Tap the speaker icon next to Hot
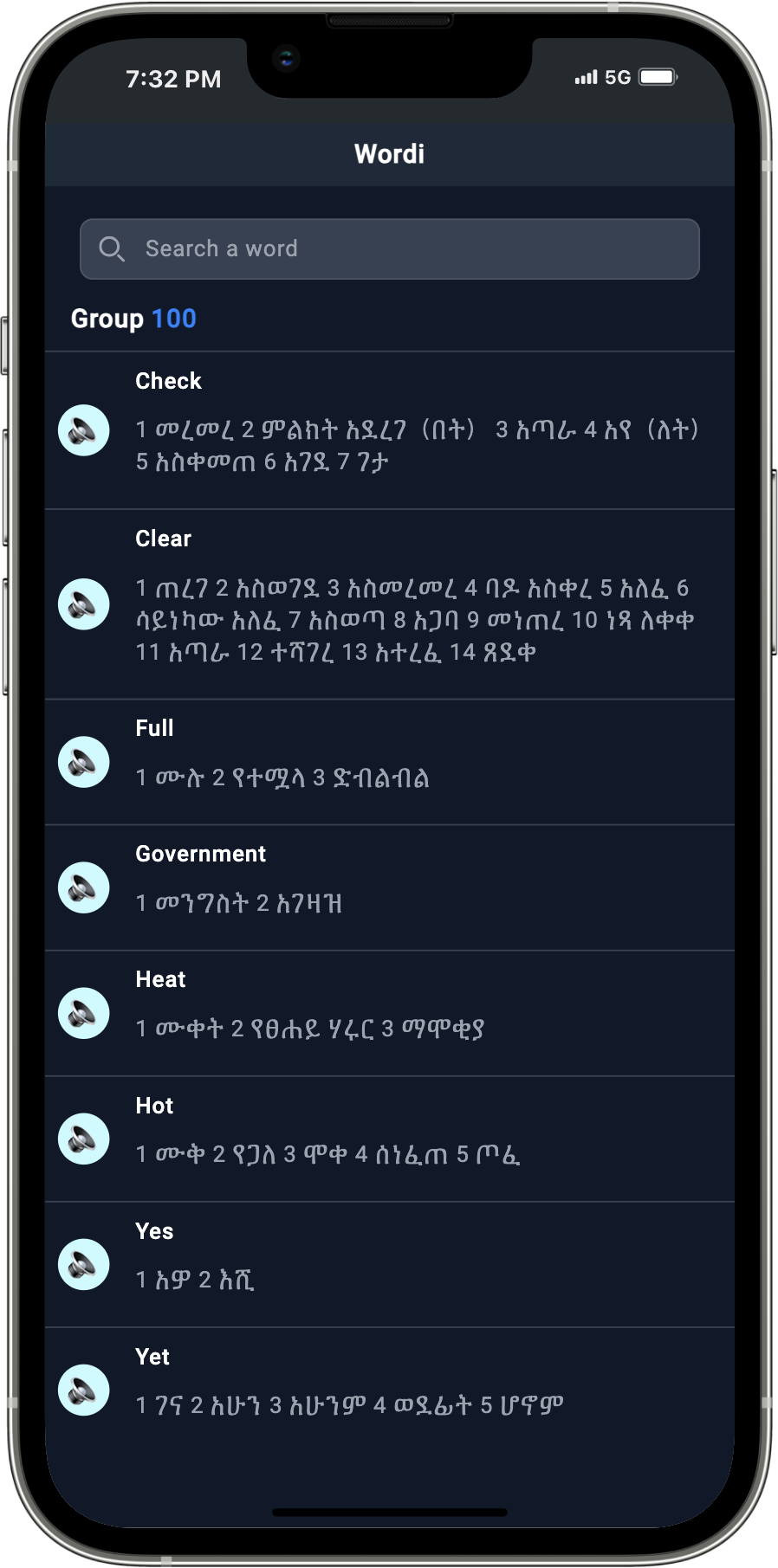 tap(83, 1139)
